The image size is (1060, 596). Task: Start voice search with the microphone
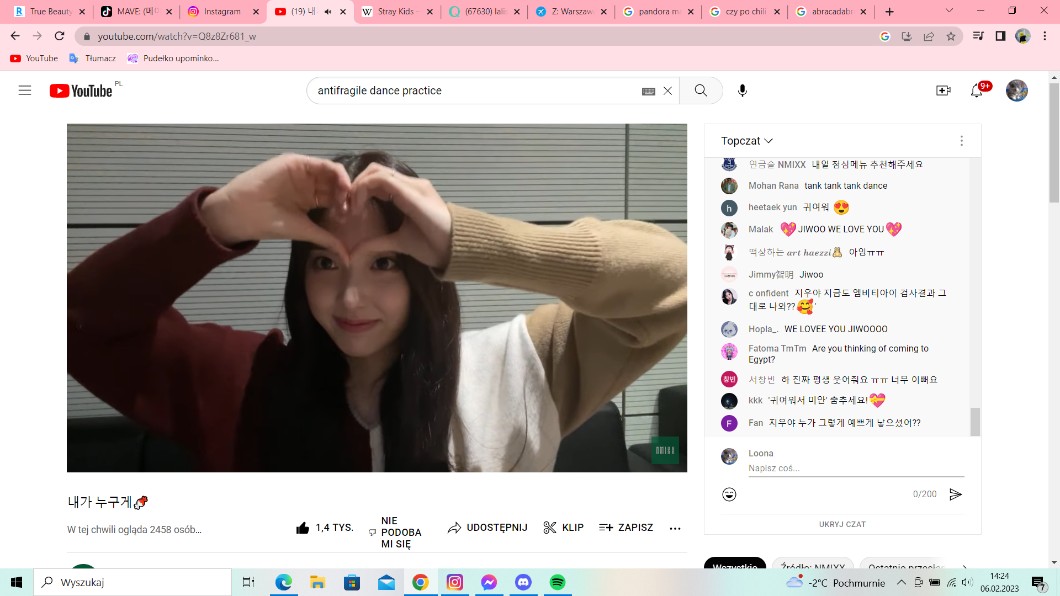pos(742,91)
